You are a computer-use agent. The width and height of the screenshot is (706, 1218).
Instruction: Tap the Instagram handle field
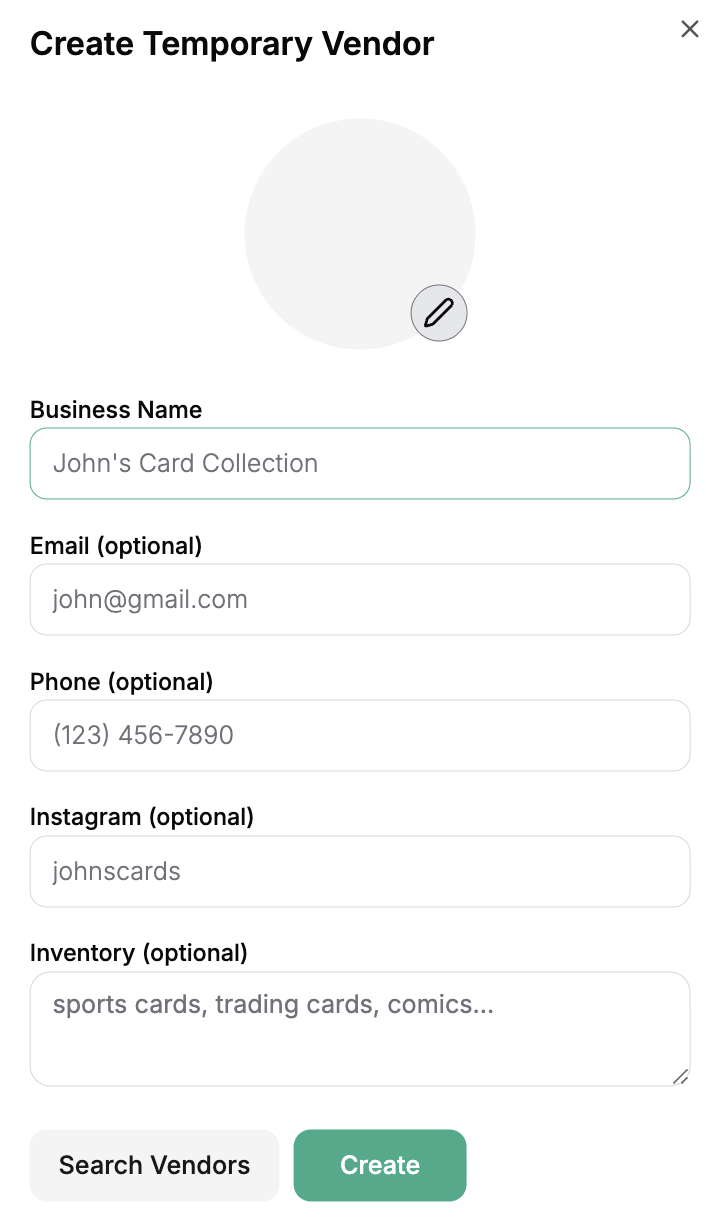tap(360, 871)
